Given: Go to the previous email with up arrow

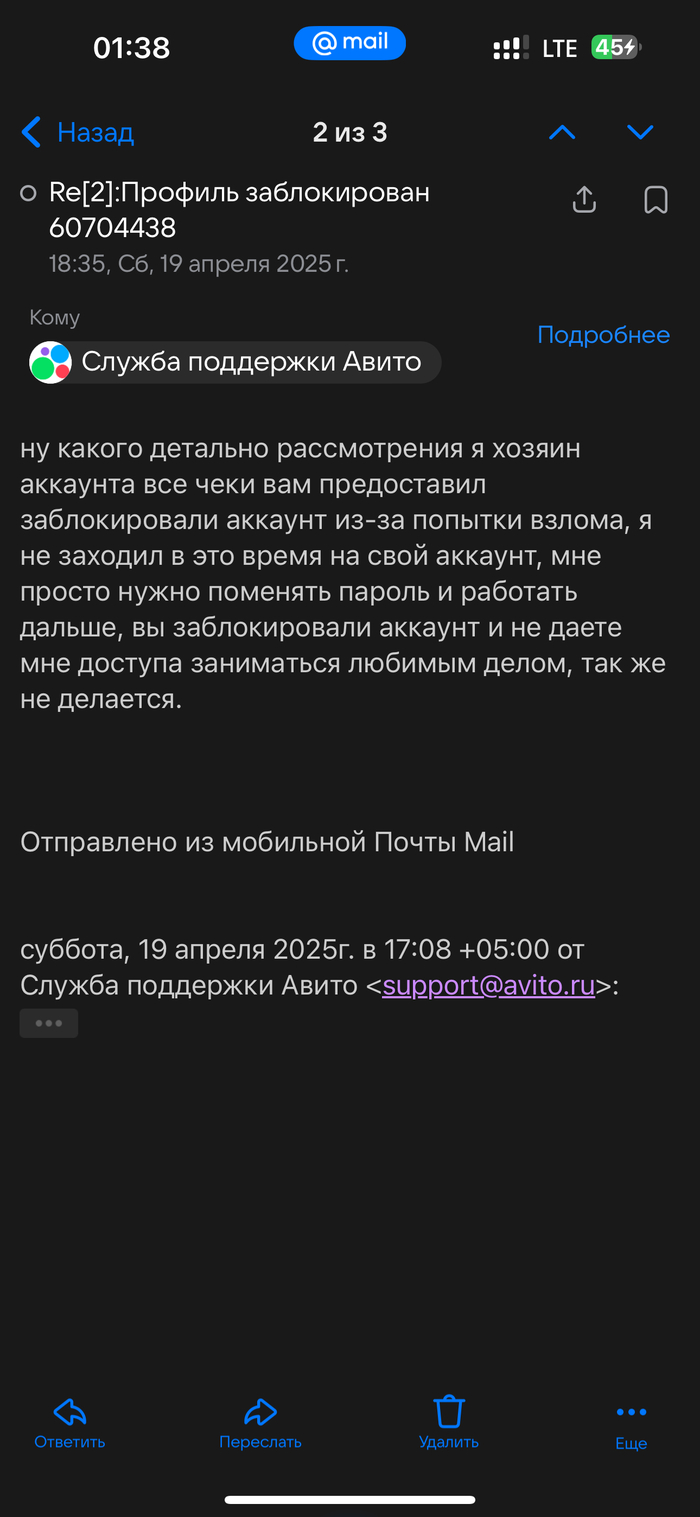Looking at the screenshot, I should click(562, 132).
